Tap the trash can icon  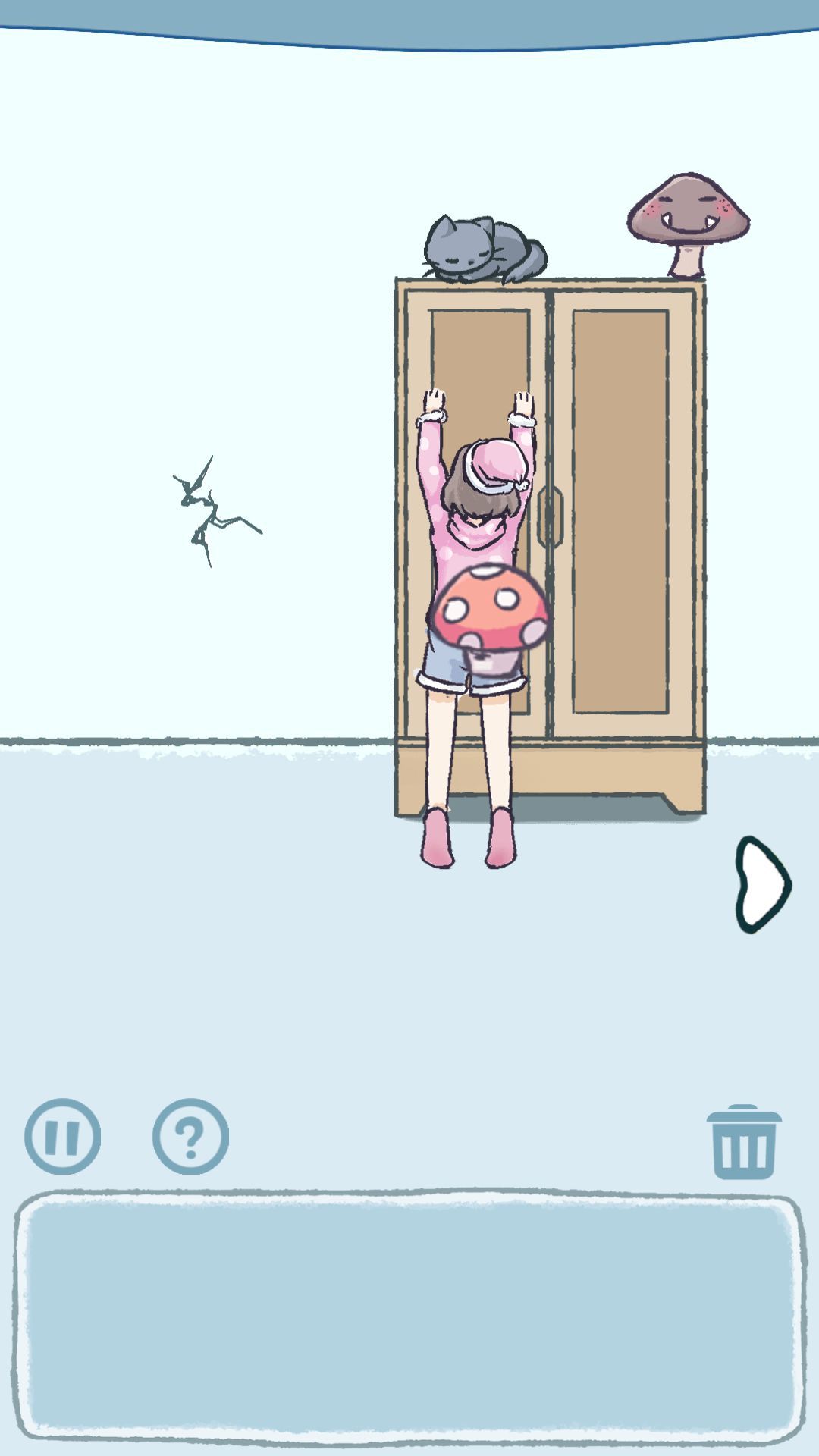click(743, 1142)
